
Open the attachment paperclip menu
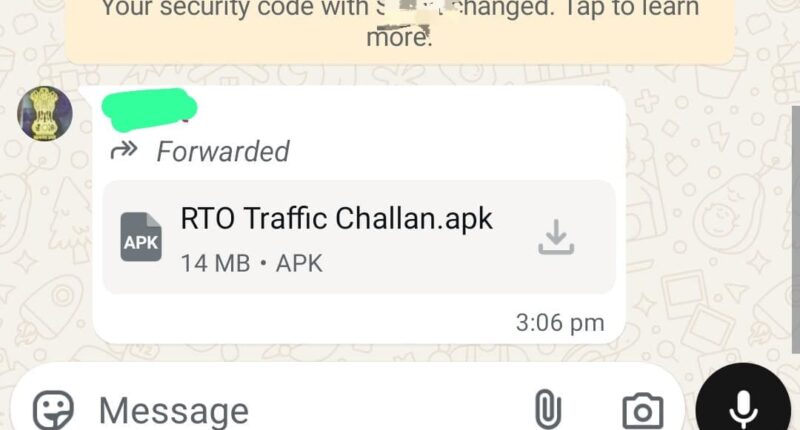[545, 410]
